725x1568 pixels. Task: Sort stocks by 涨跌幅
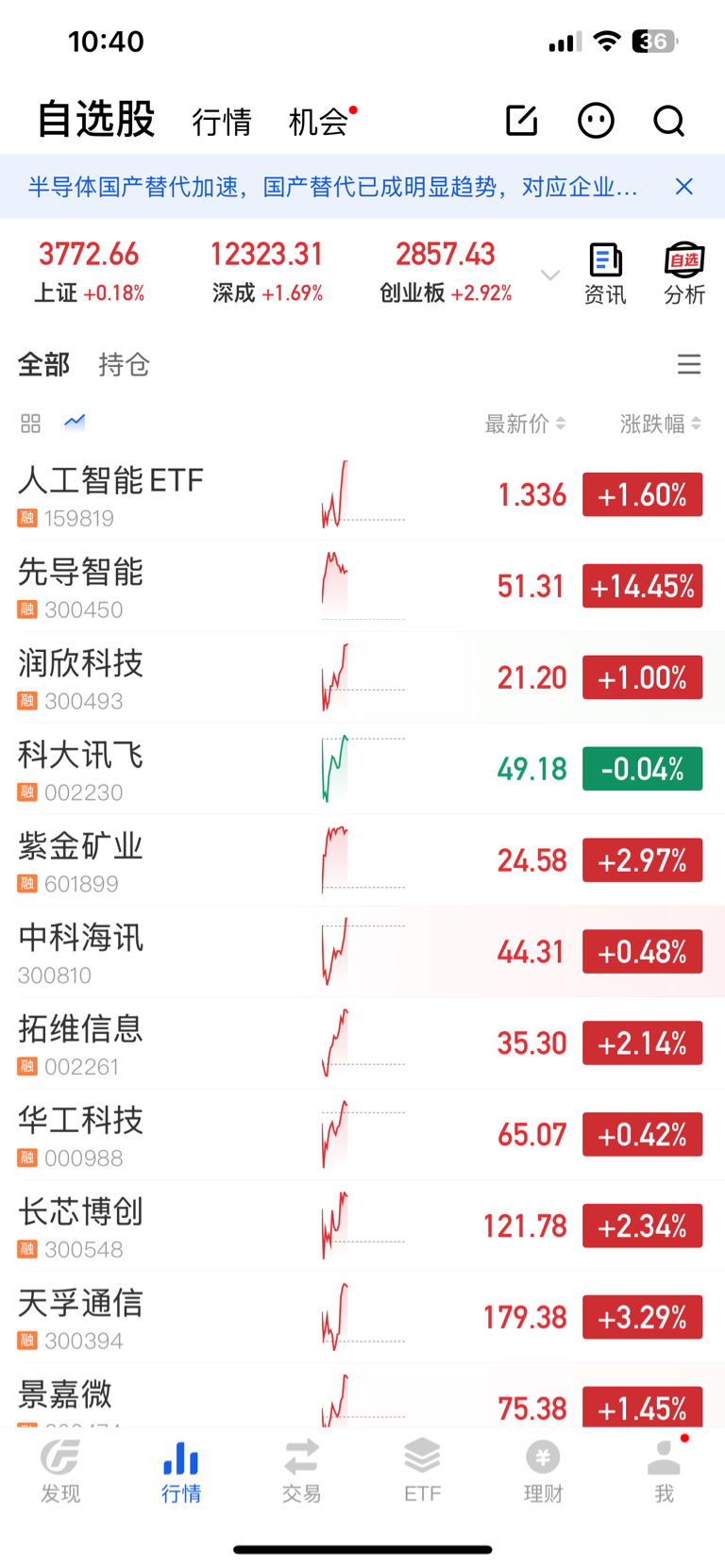pos(660,424)
